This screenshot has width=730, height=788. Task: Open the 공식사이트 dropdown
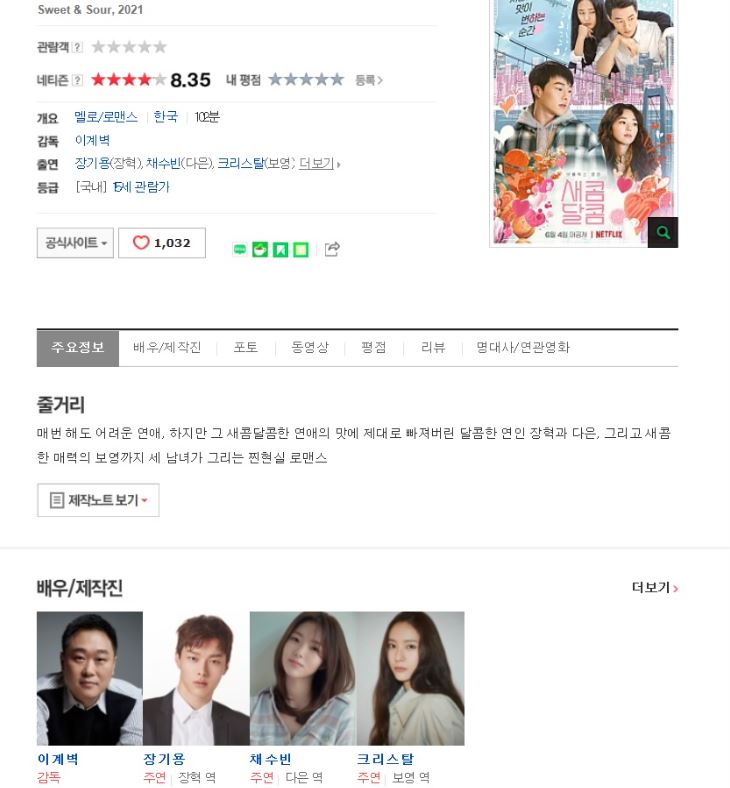(x=75, y=243)
